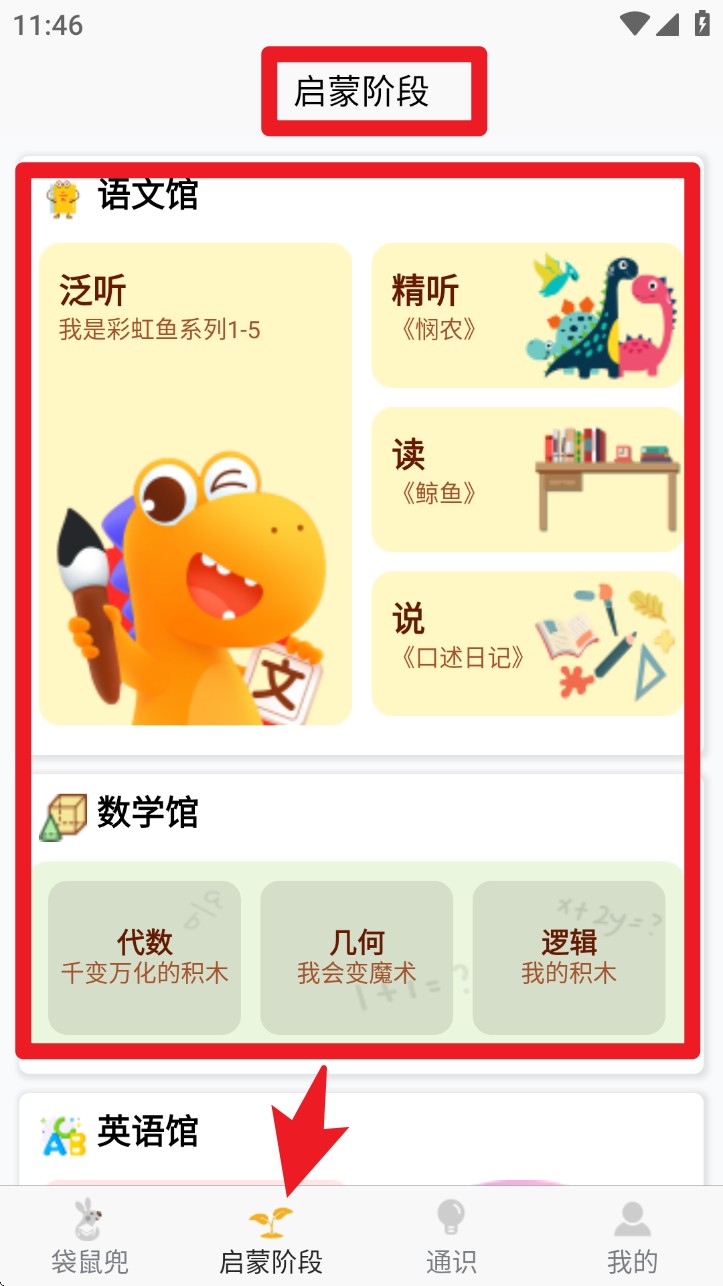The width and height of the screenshot is (723, 1286).
Task: Open 我的 via the person icon
Action: click(x=632, y=1218)
